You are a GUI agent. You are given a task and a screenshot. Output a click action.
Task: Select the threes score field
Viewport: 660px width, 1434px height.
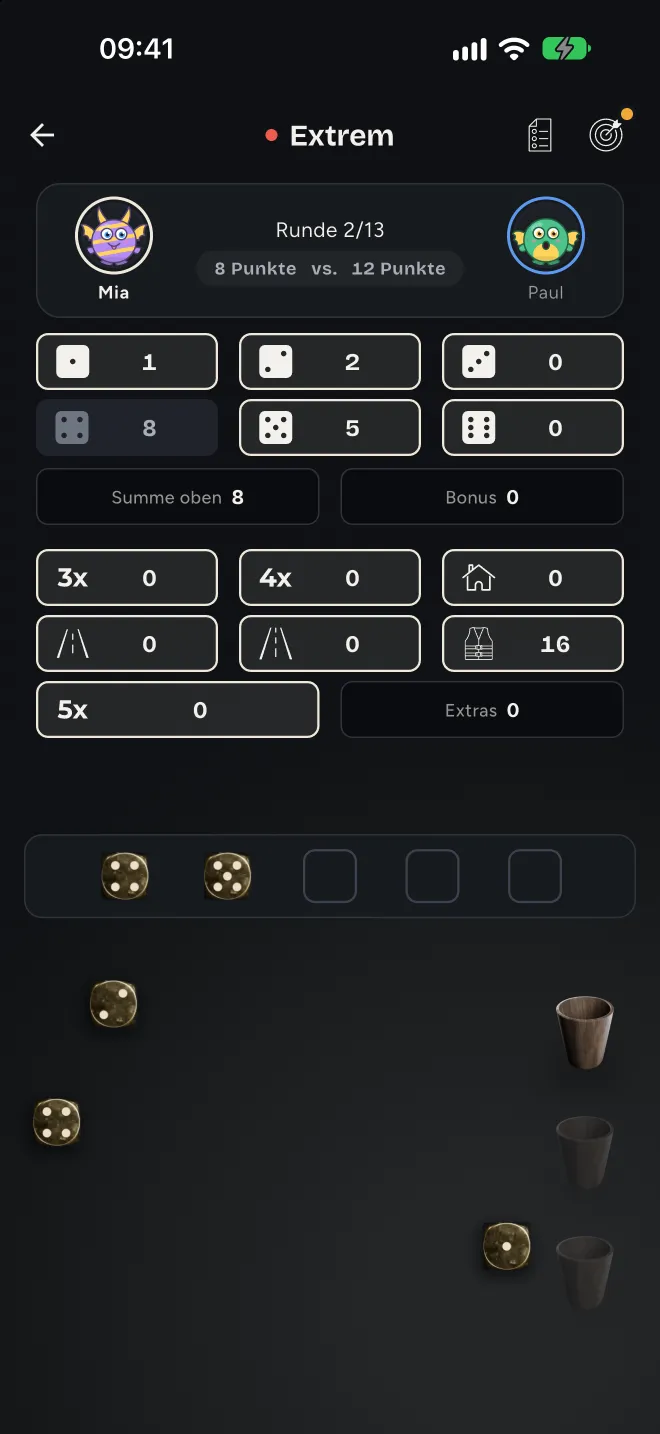(533, 361)
